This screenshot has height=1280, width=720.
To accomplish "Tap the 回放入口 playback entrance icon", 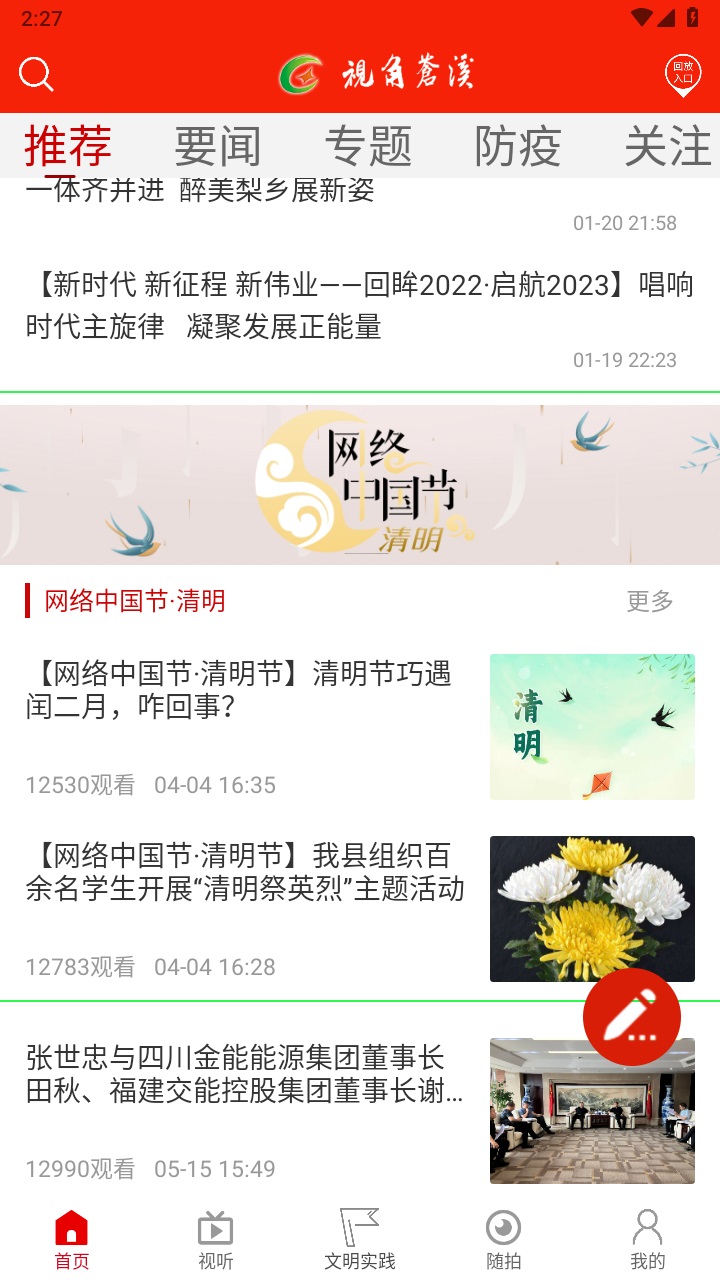I will pyautogui.click(x=684, y=73).
